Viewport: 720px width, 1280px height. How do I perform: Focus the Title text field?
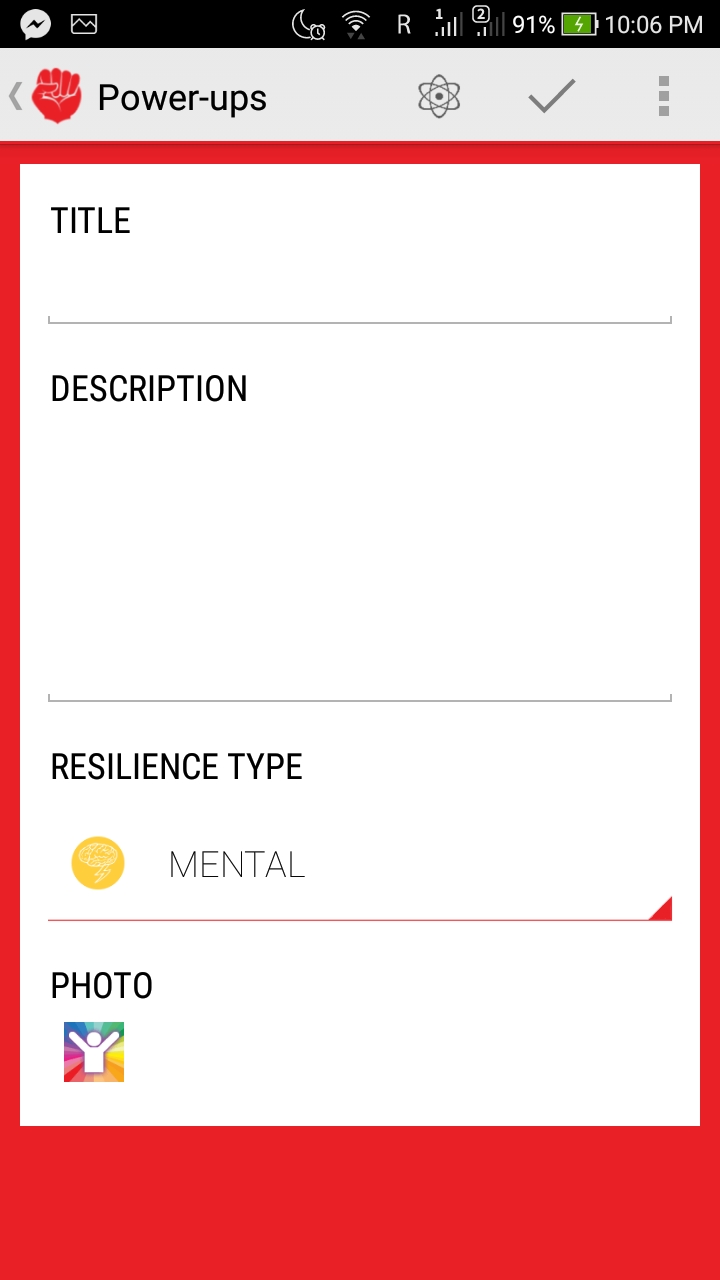coord(360,290)
